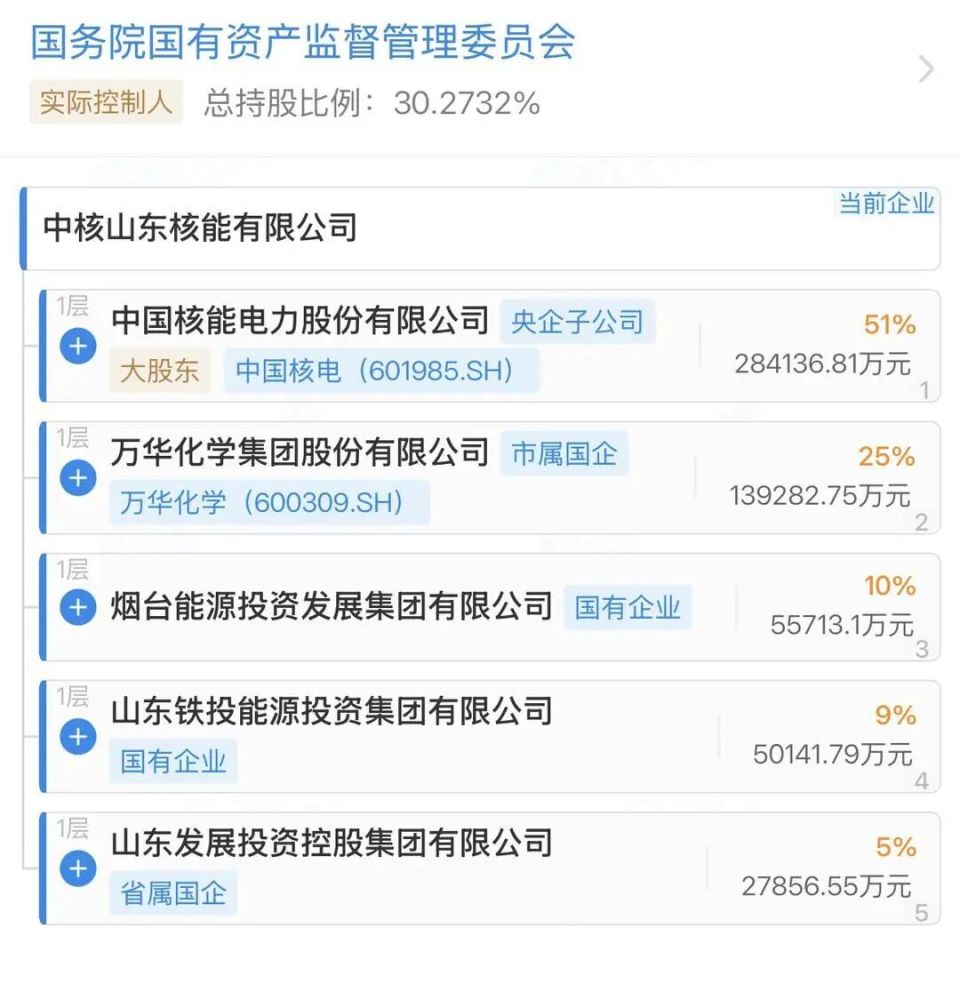Screen dimensions: 960x984
Task: Click the 市属国企 tag beside 万华化学
Action: coord(564,454)
